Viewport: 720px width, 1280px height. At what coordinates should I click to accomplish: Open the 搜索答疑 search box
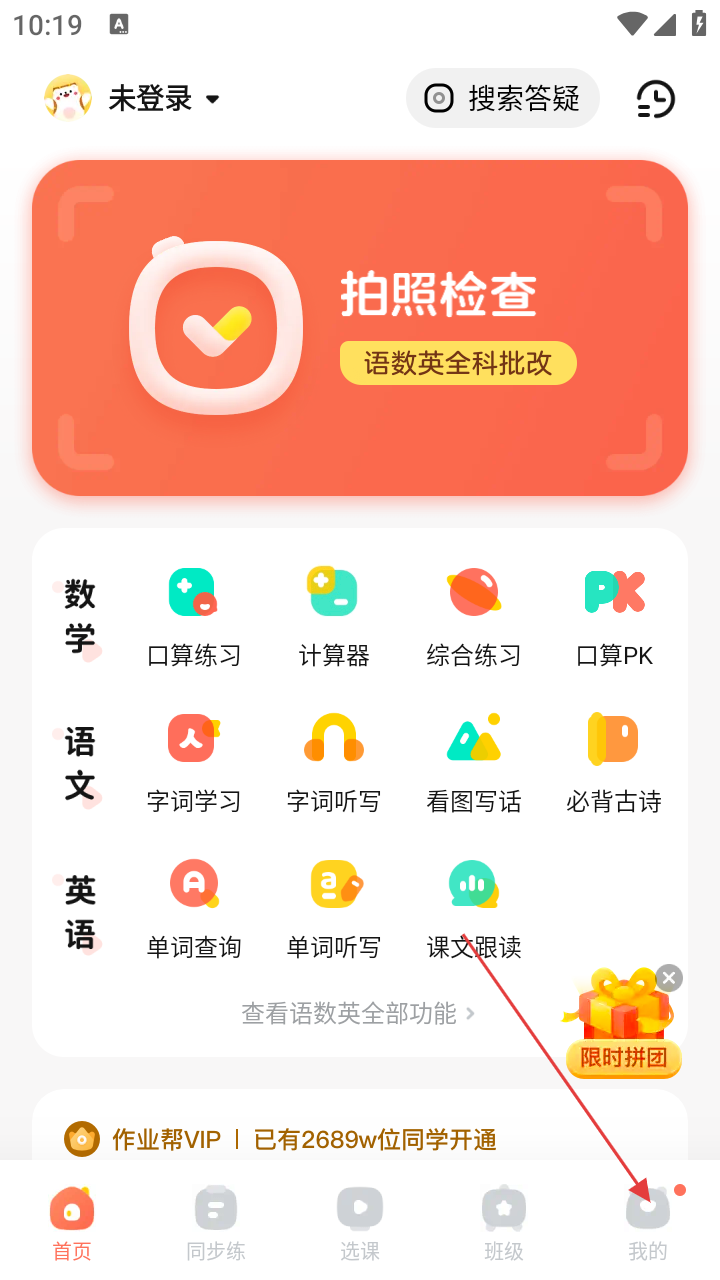[503, 98]
